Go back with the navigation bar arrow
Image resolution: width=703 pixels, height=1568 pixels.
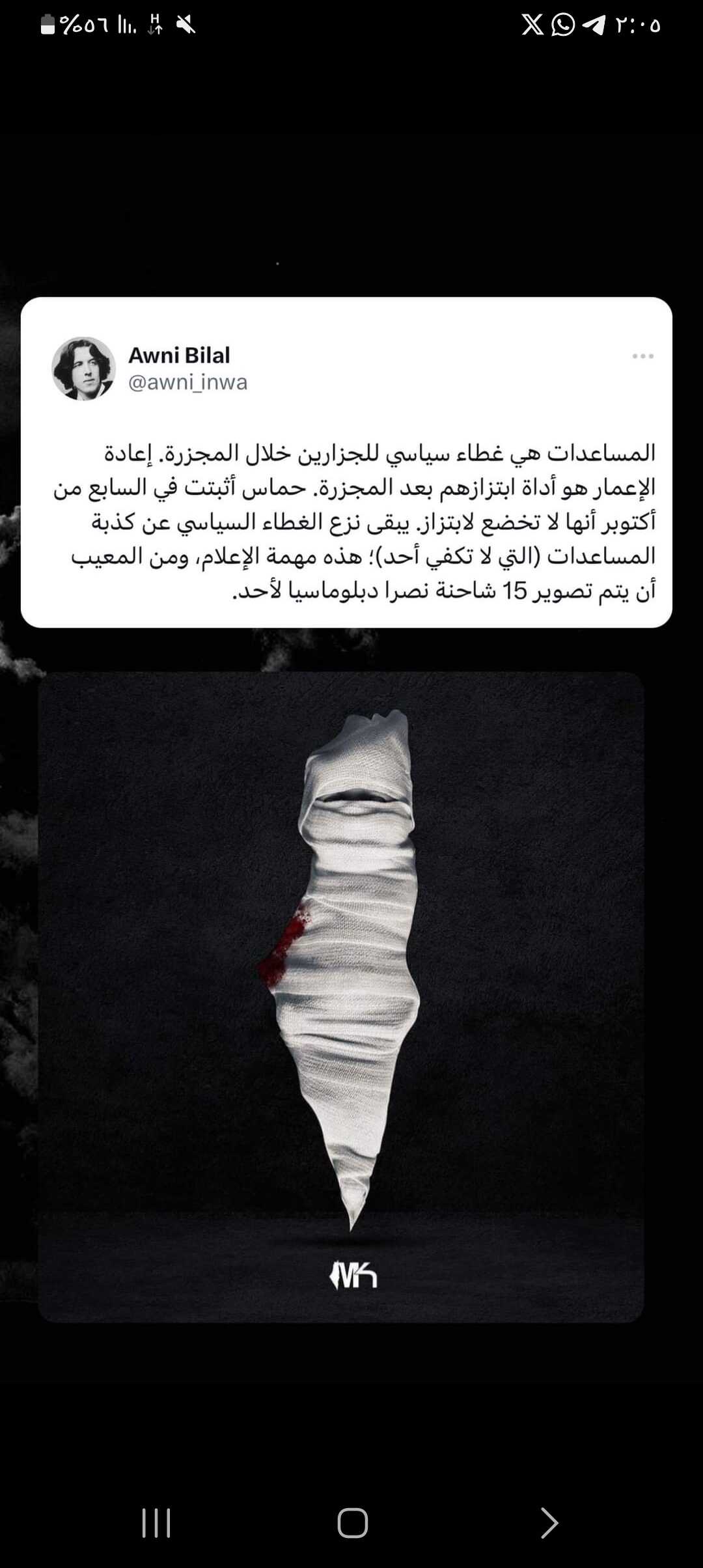(x=549, y=1523)
